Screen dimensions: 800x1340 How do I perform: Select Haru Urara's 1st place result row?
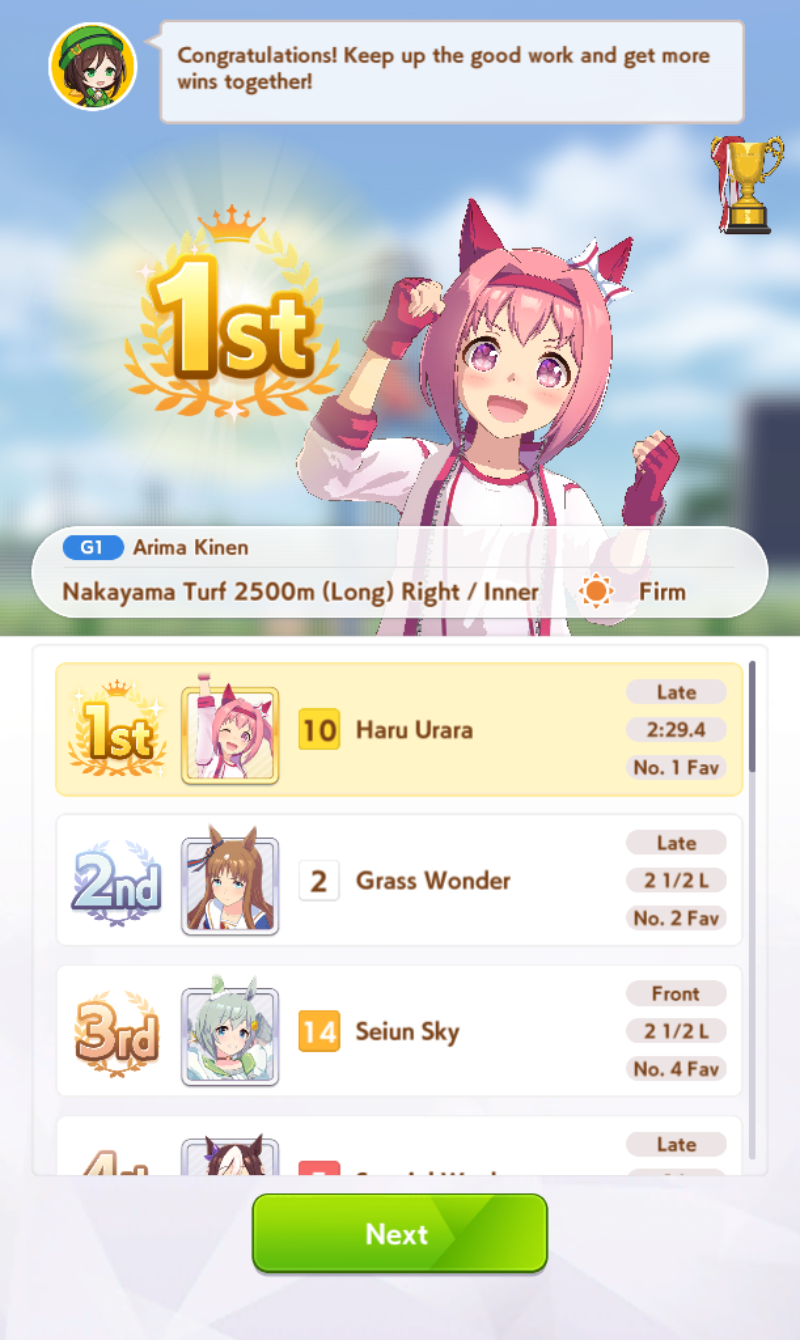(399, 729)
